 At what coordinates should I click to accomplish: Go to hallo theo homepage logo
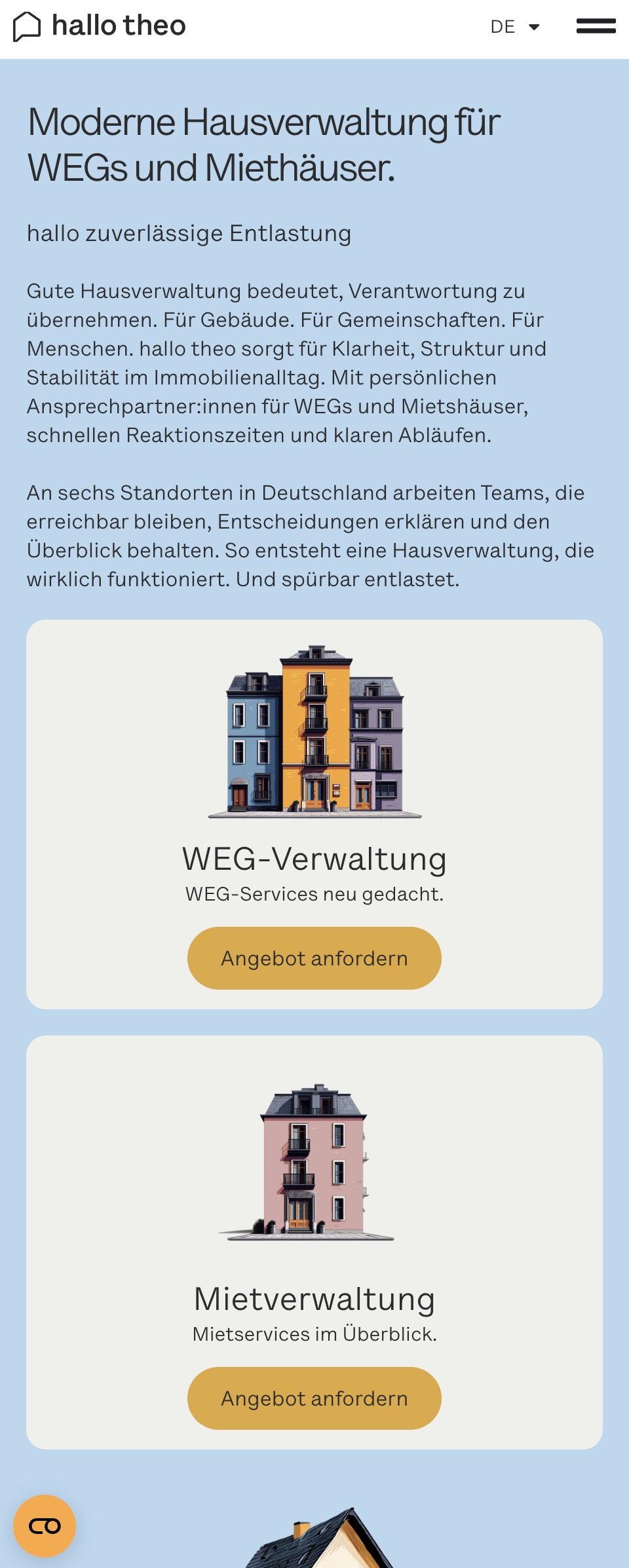100,26
